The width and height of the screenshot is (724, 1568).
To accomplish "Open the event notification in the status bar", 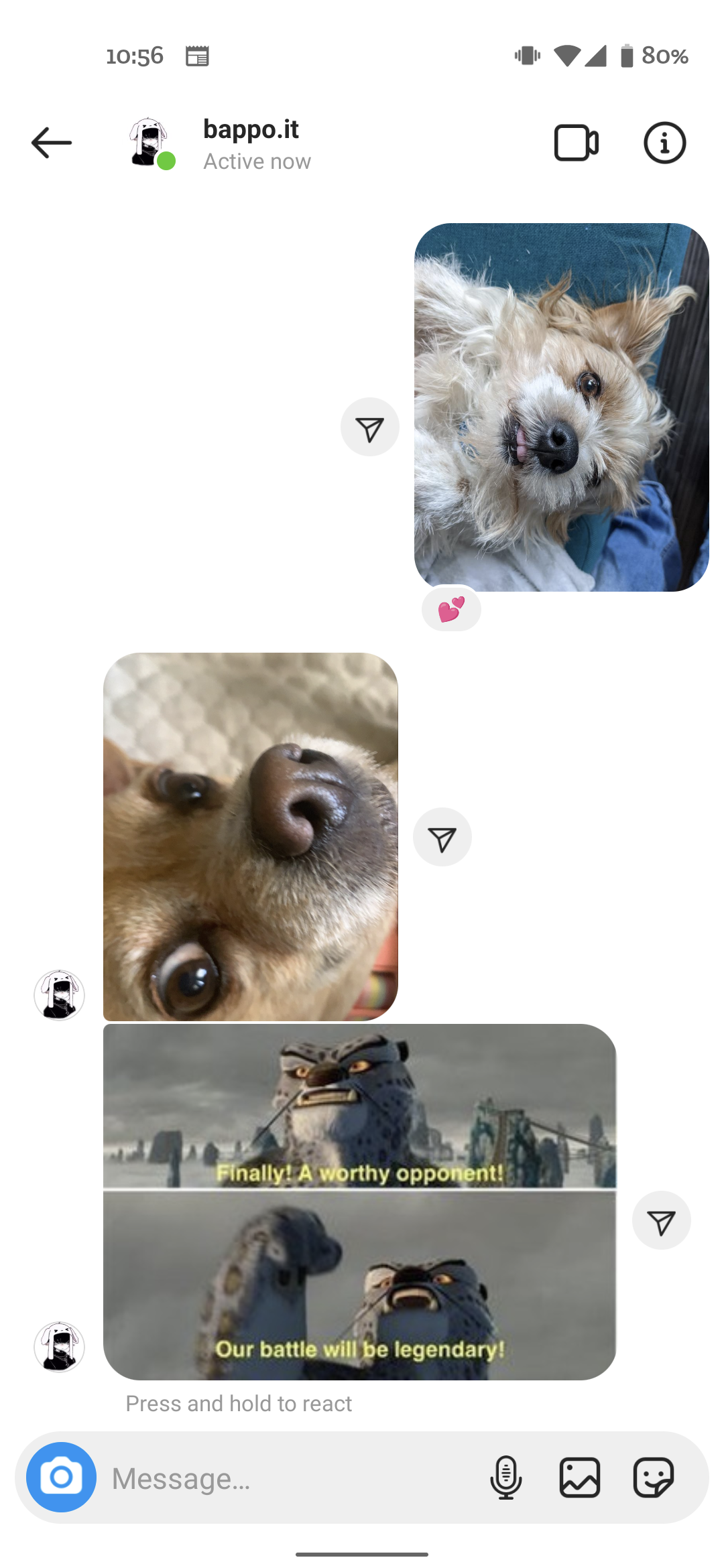I will (x=196, y=56).
